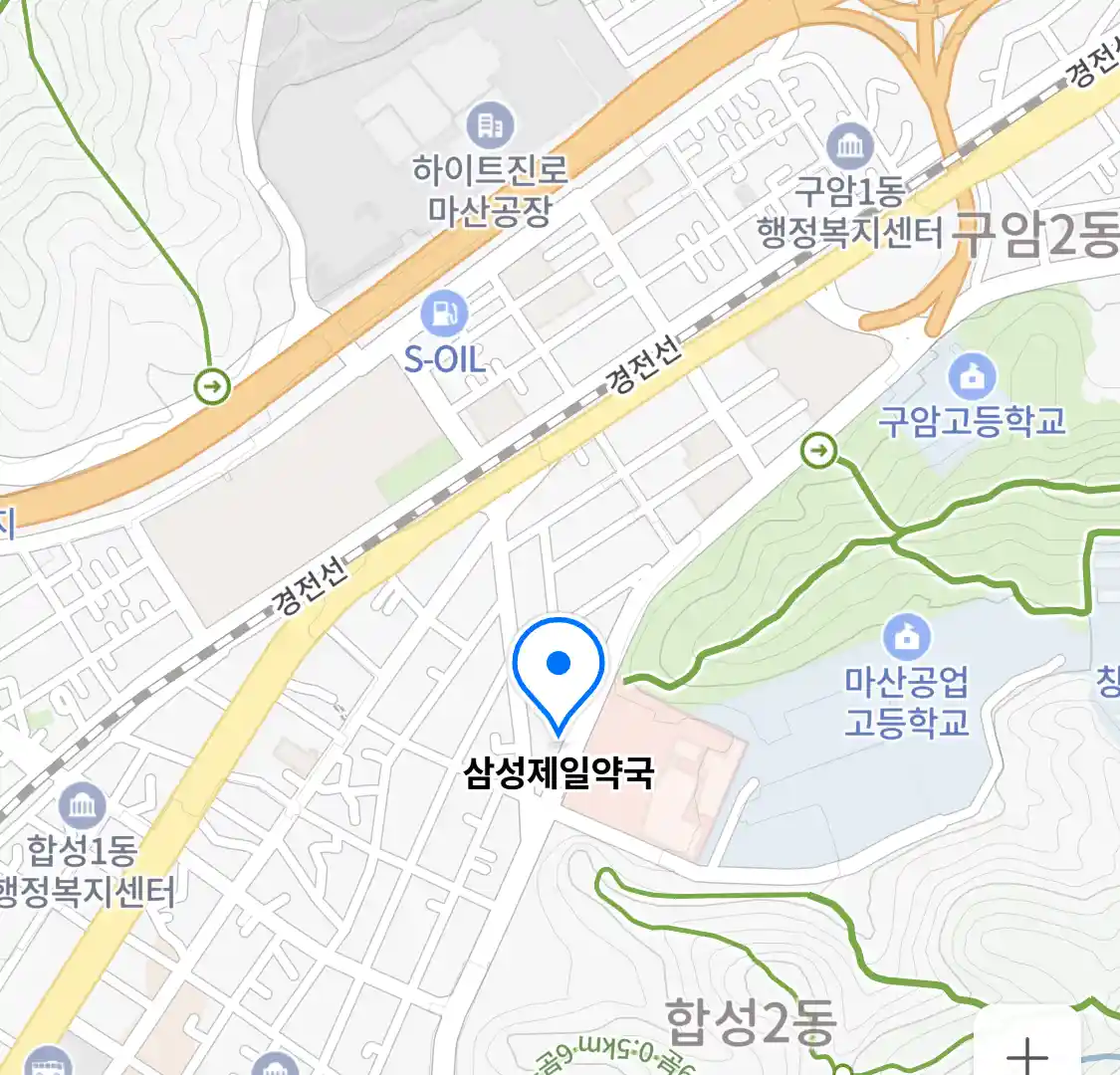Open the S-OIL gas station marker
The height and width of the screenshot is (1075, 1120).
[444, 315]
